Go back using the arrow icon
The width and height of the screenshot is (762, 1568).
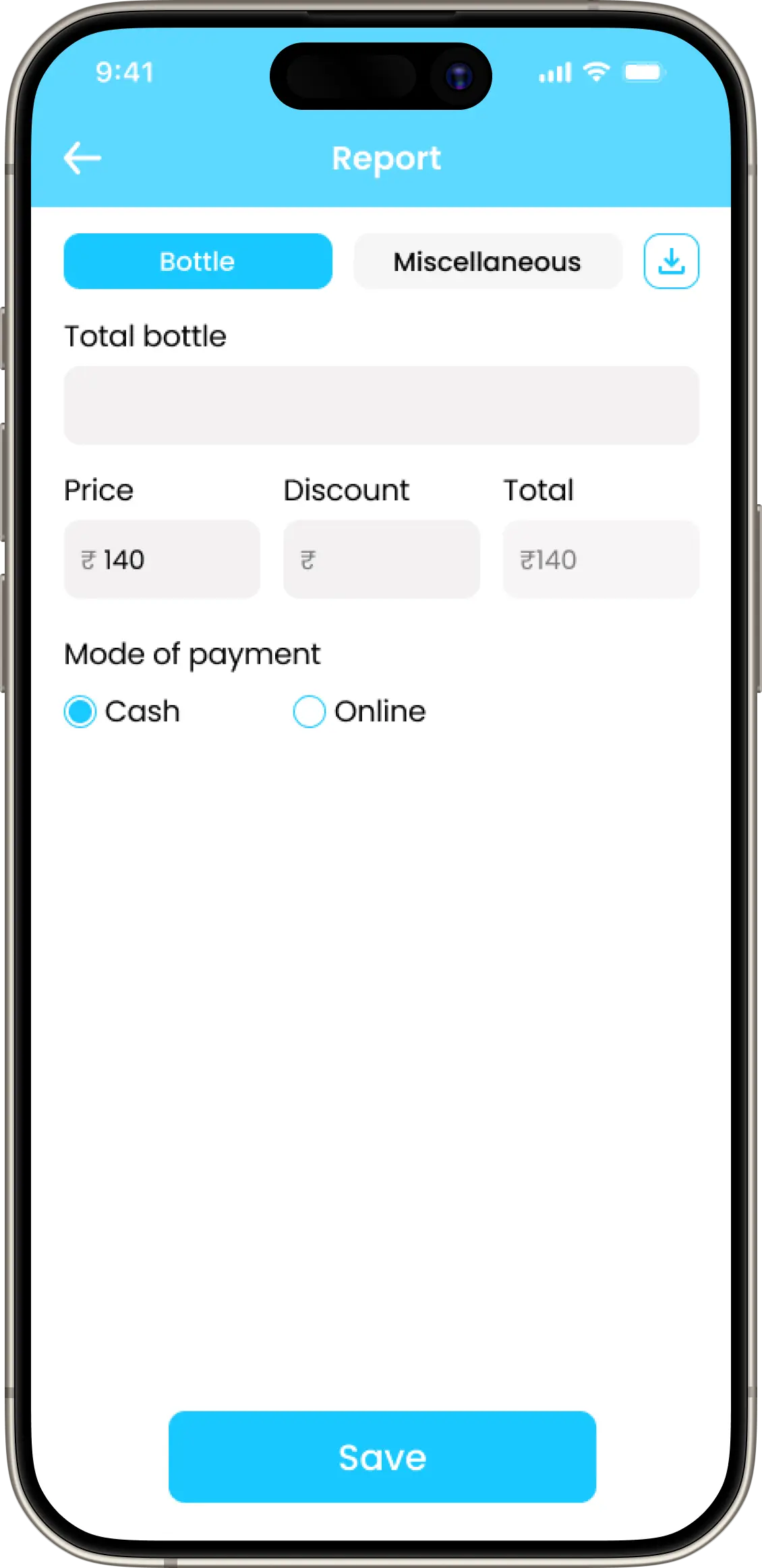82,158
